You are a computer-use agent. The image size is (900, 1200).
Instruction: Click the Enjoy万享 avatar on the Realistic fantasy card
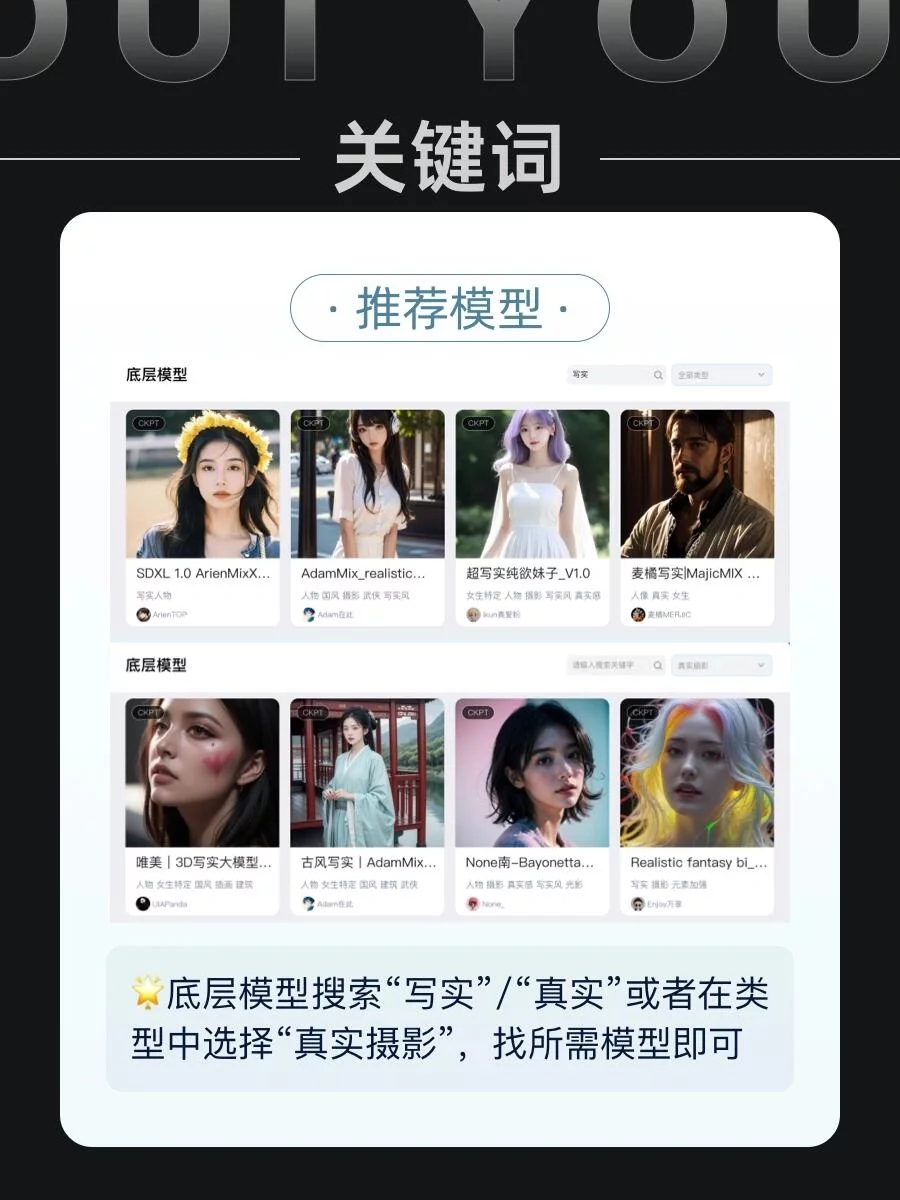[636, 903]
